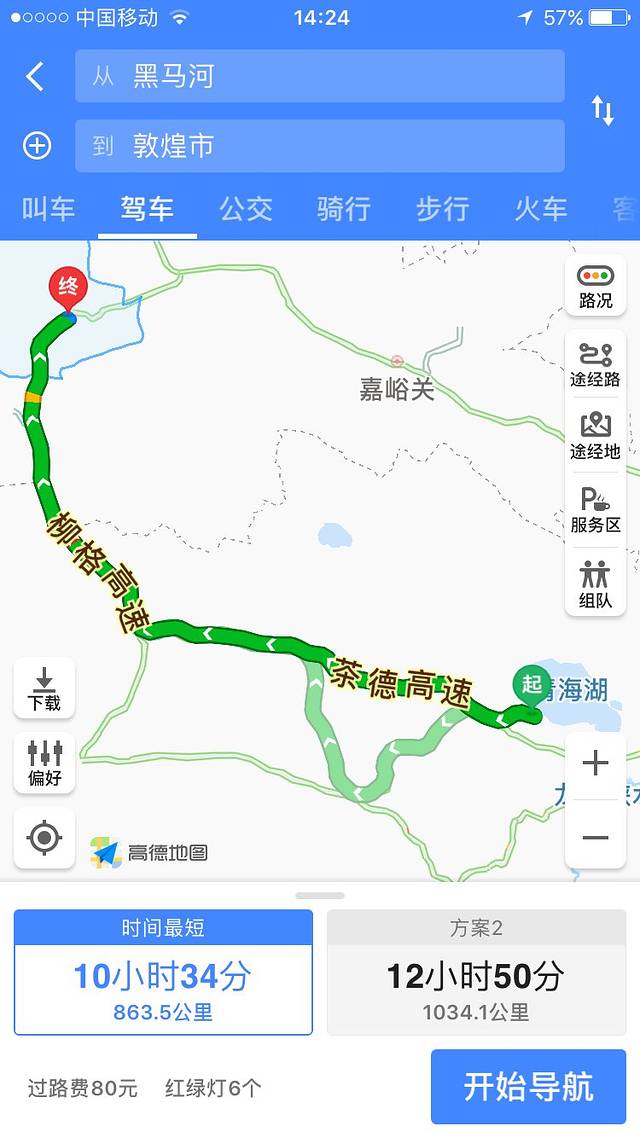
Task: Edit the starting point 黑马河 field
Action: [320, 77]
